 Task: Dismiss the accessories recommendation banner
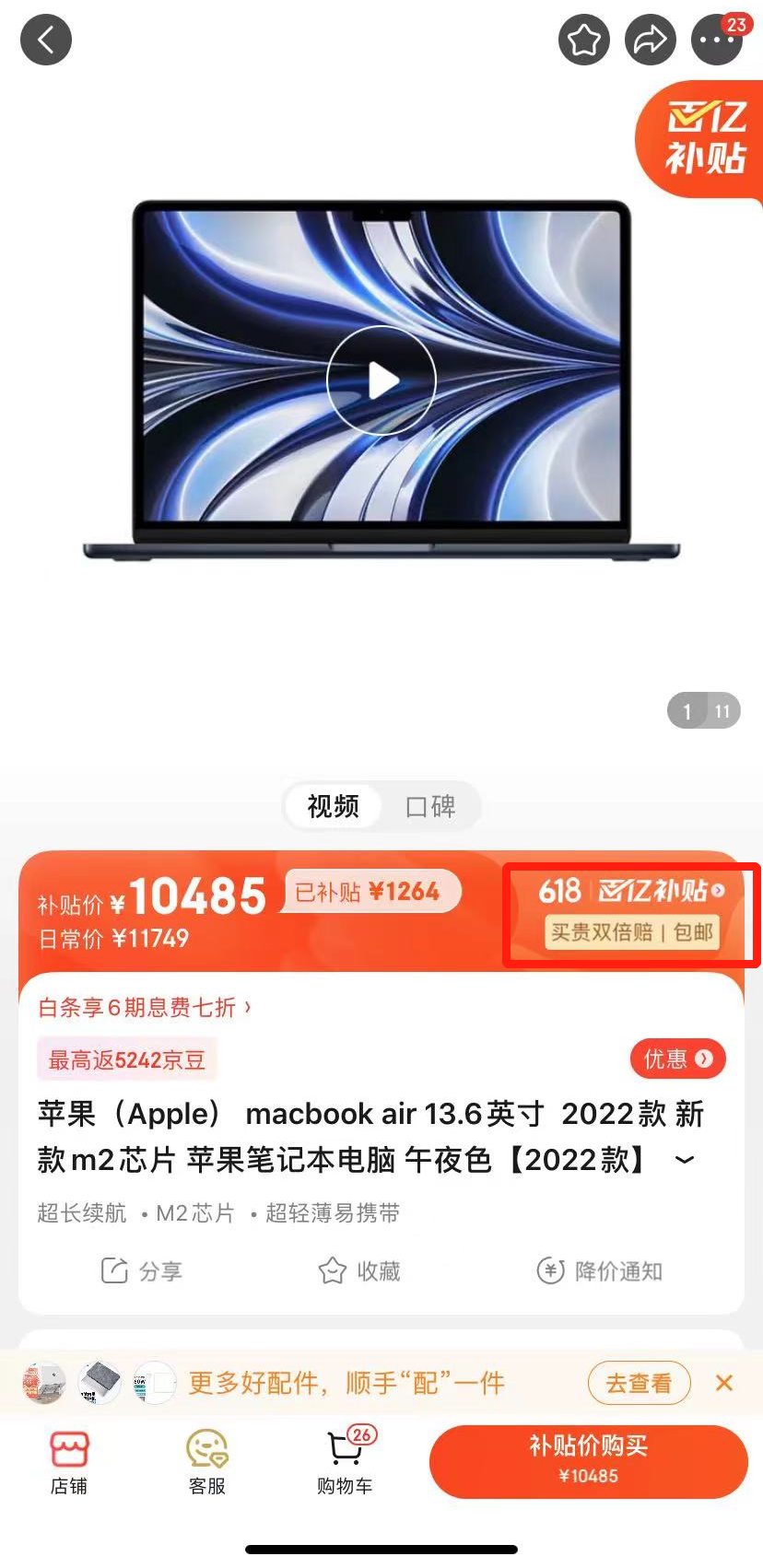pos(724,1383)
